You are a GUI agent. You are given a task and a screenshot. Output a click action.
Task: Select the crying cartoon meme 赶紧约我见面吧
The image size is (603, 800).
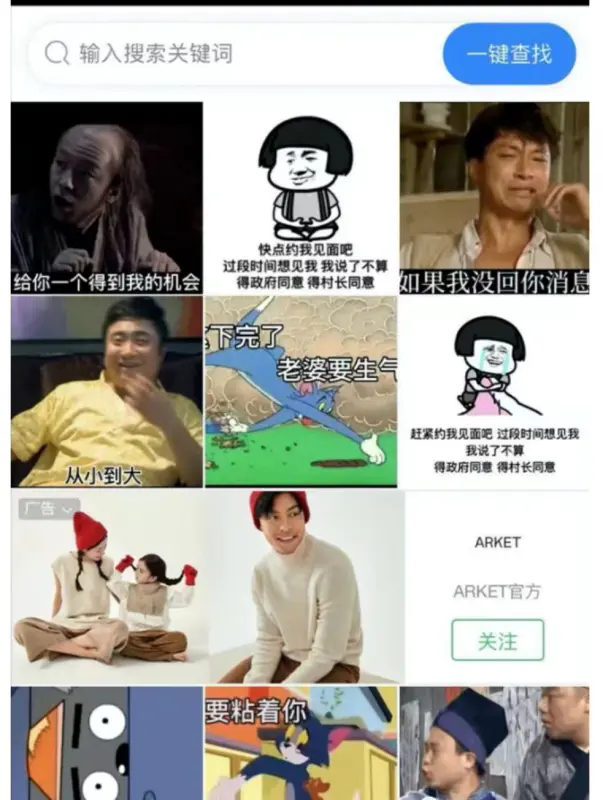[x=495, y=392]
